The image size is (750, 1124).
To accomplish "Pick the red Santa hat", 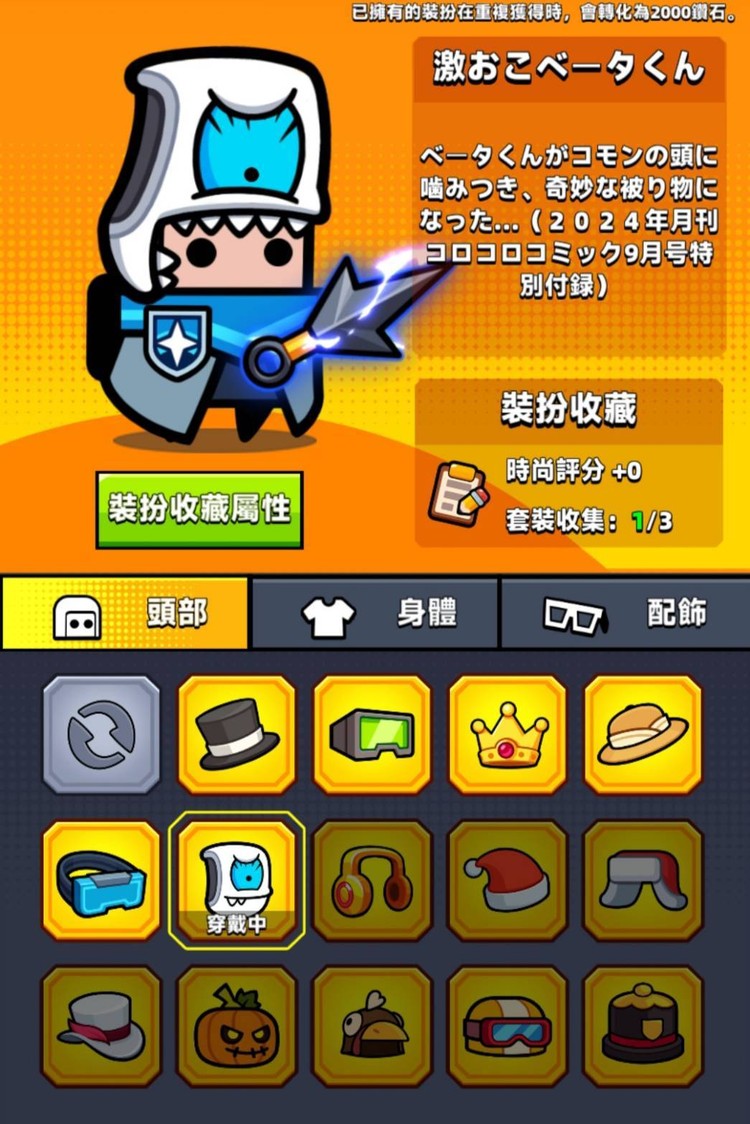I will 508,880.
